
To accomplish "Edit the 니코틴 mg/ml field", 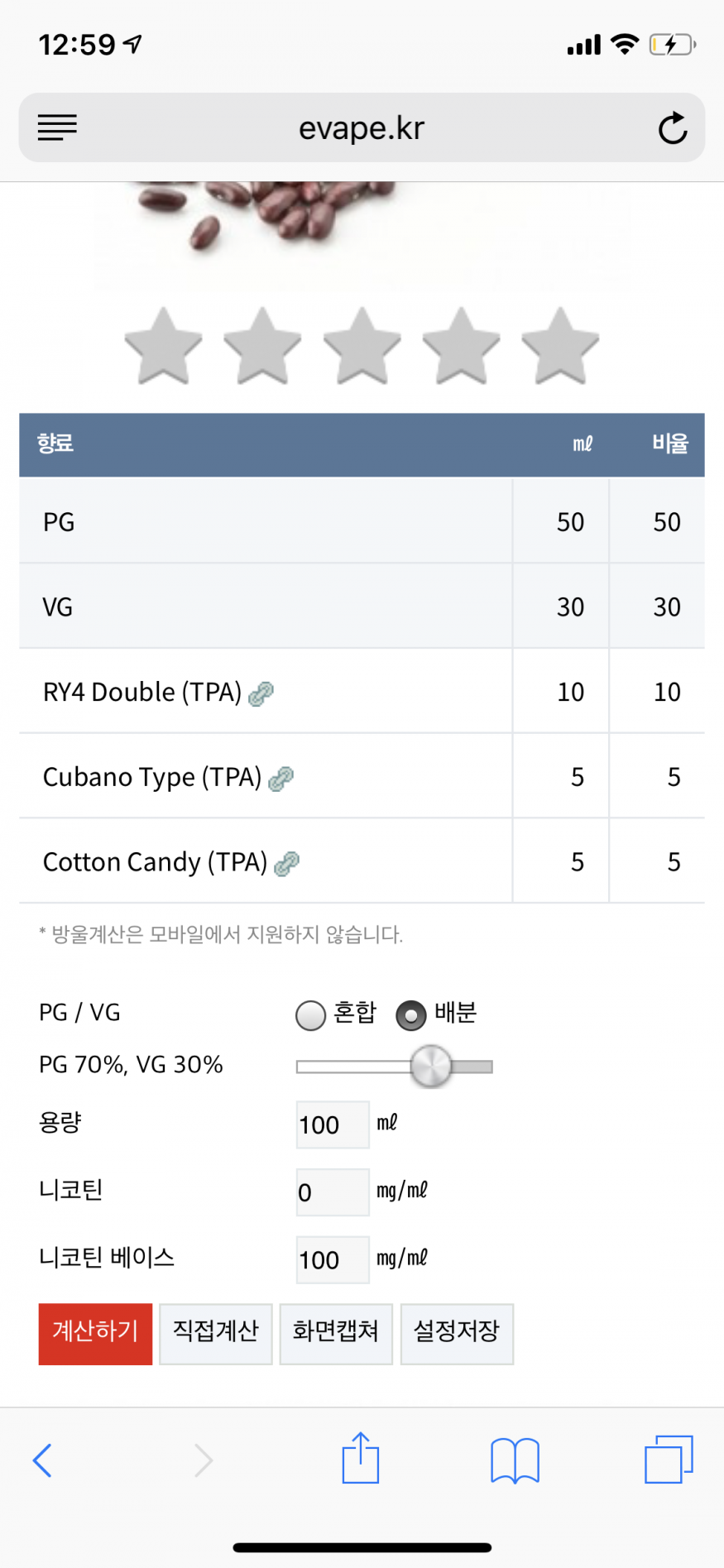I will (333, 1192).
